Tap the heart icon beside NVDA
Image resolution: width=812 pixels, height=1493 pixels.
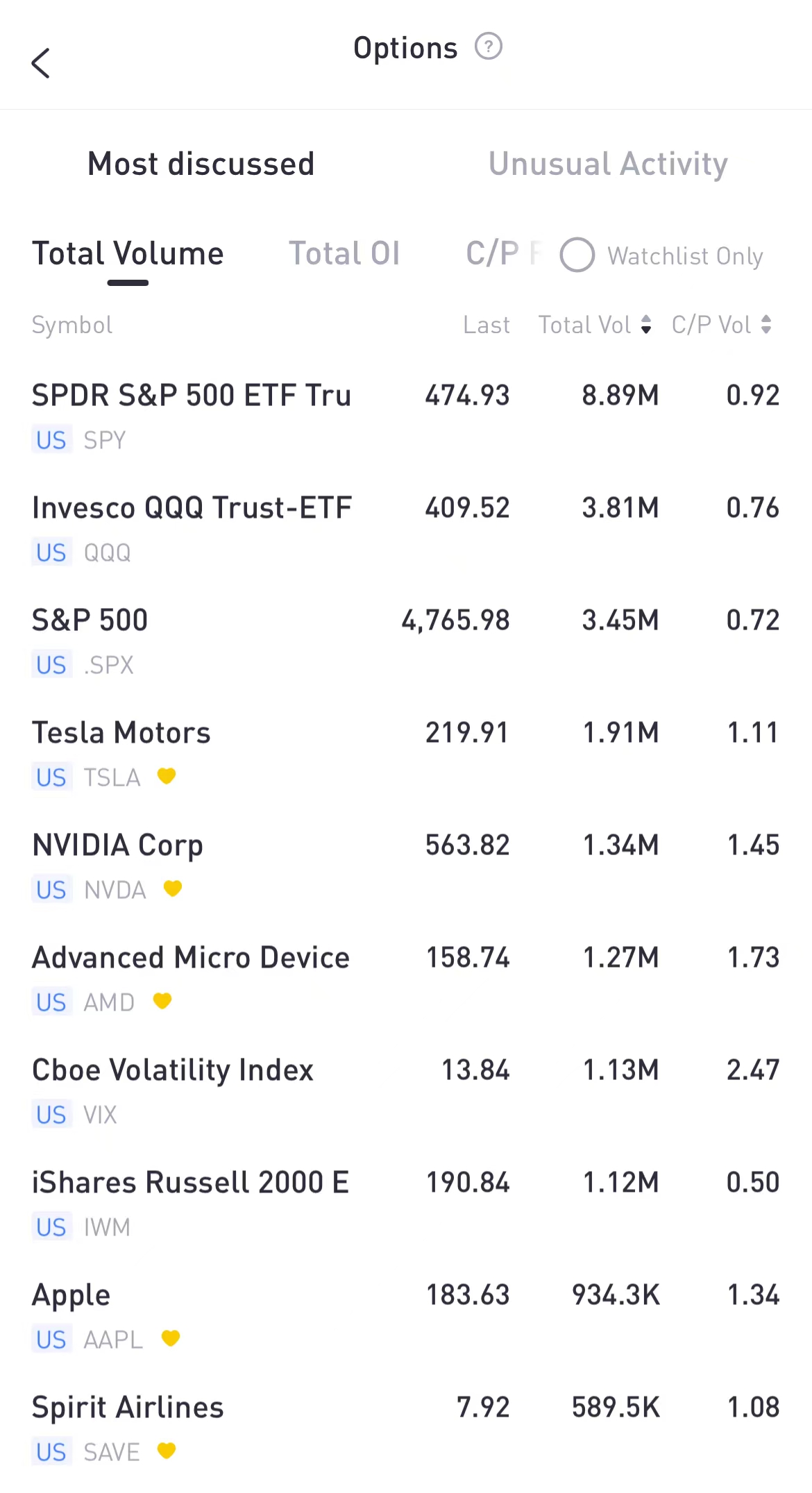tap(172, 889)
